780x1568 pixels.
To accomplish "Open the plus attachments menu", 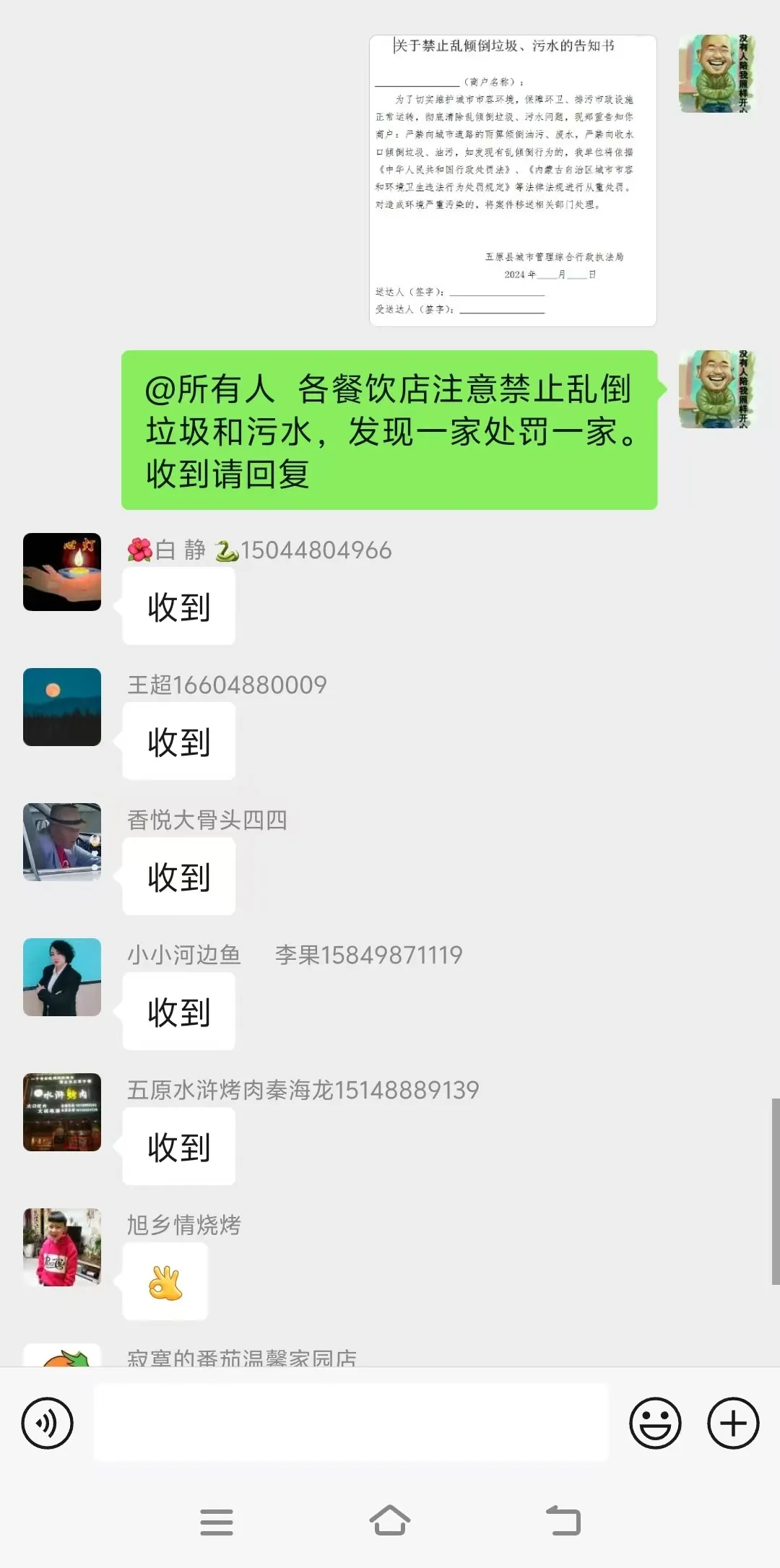I will click(733, 1423).
